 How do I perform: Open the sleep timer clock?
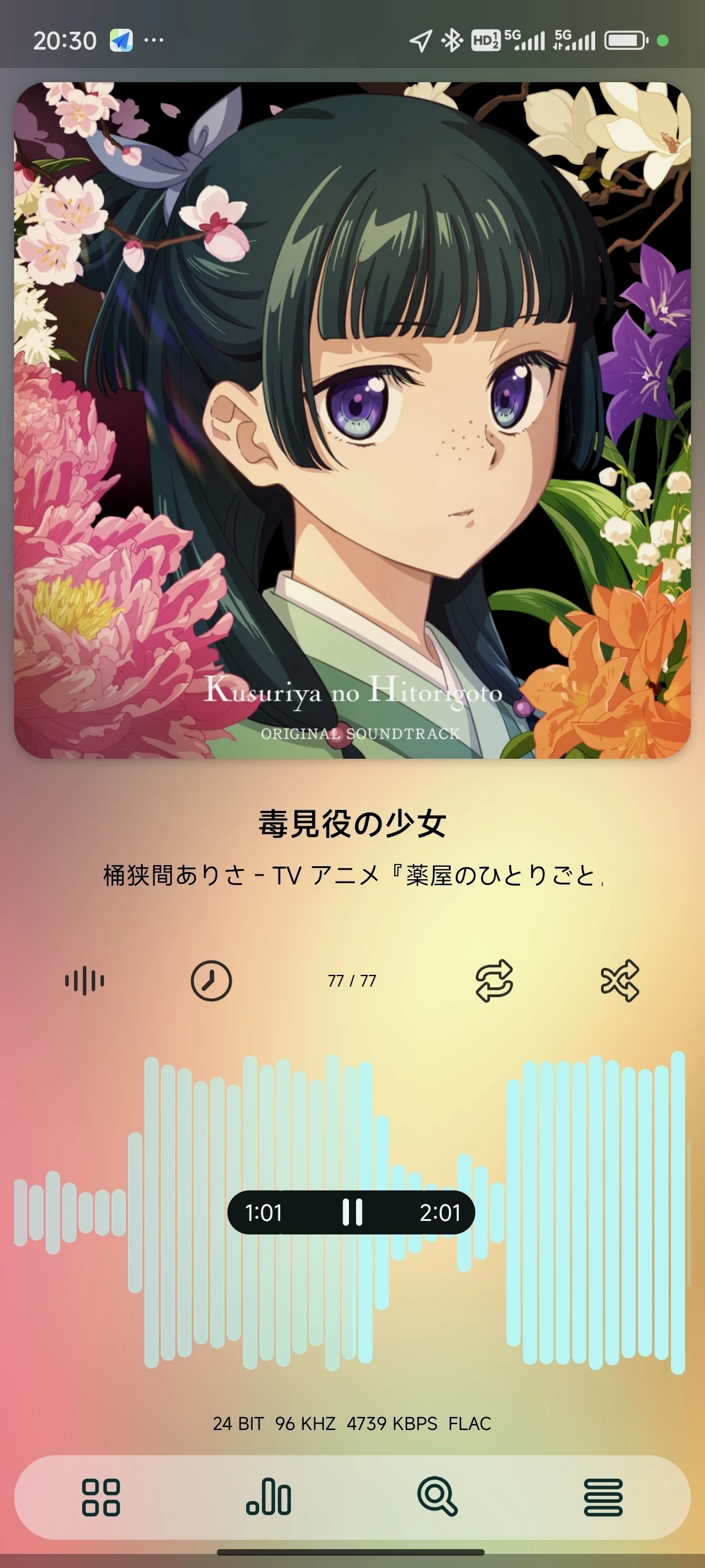tap(211, 981)
